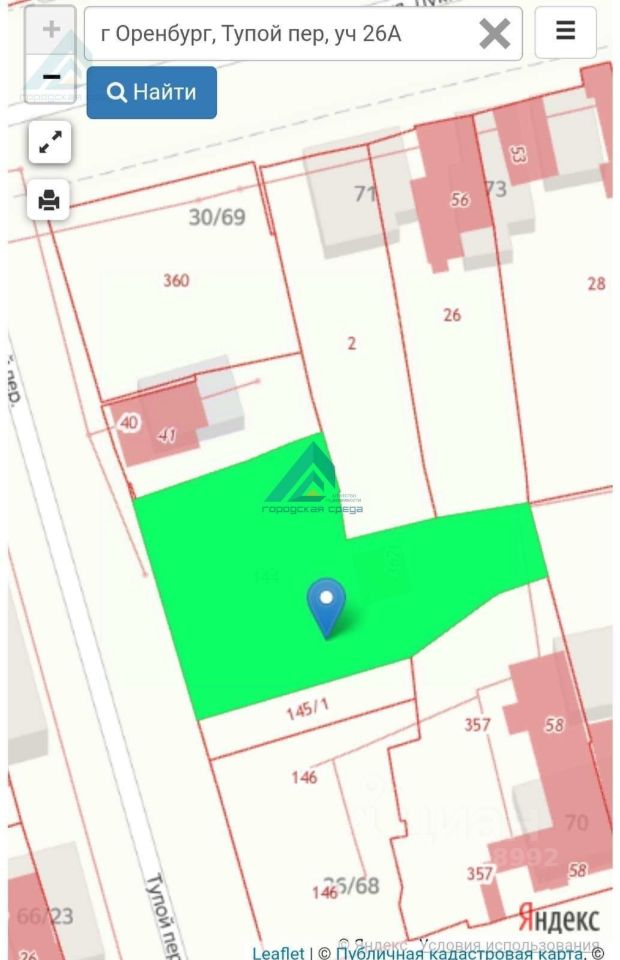Zoom in on the cadastral map
The width and height of the screenshot is (620, 960).
click(51, 32)
